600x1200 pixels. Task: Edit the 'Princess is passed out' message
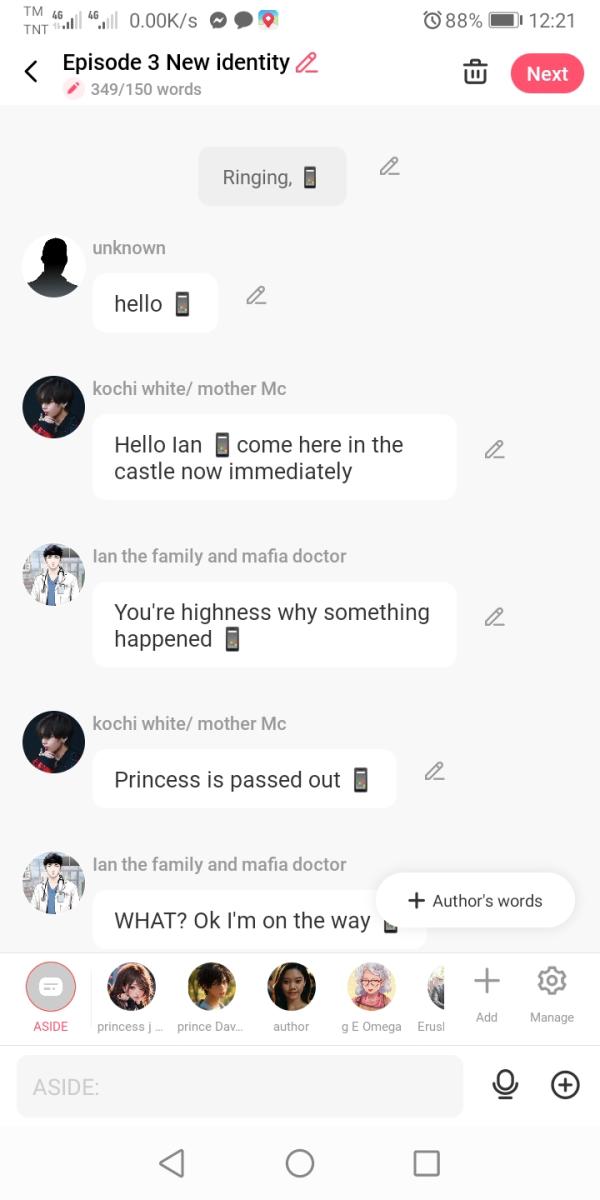click(x=434, y=771)
